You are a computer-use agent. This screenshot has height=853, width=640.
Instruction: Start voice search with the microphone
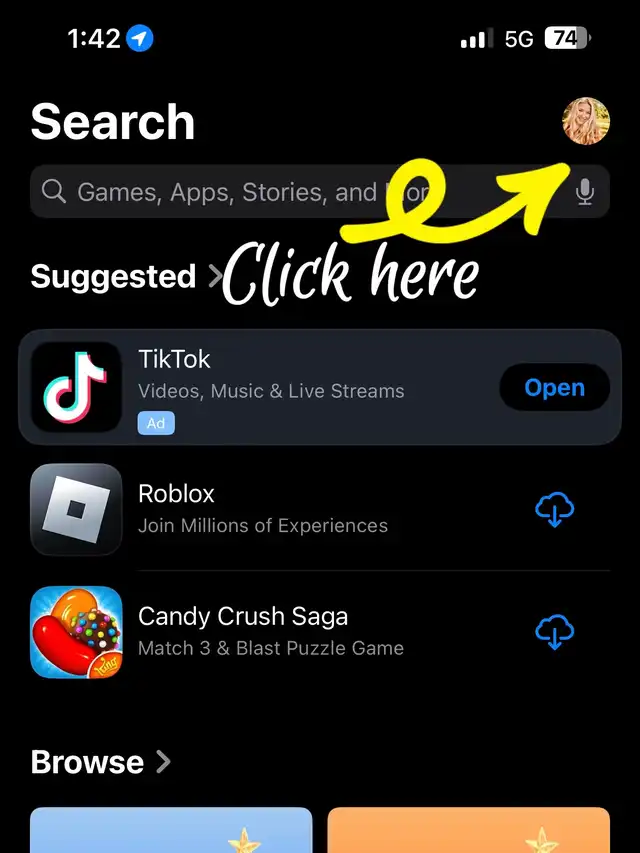pyautogui.click(x=585, y=192)
